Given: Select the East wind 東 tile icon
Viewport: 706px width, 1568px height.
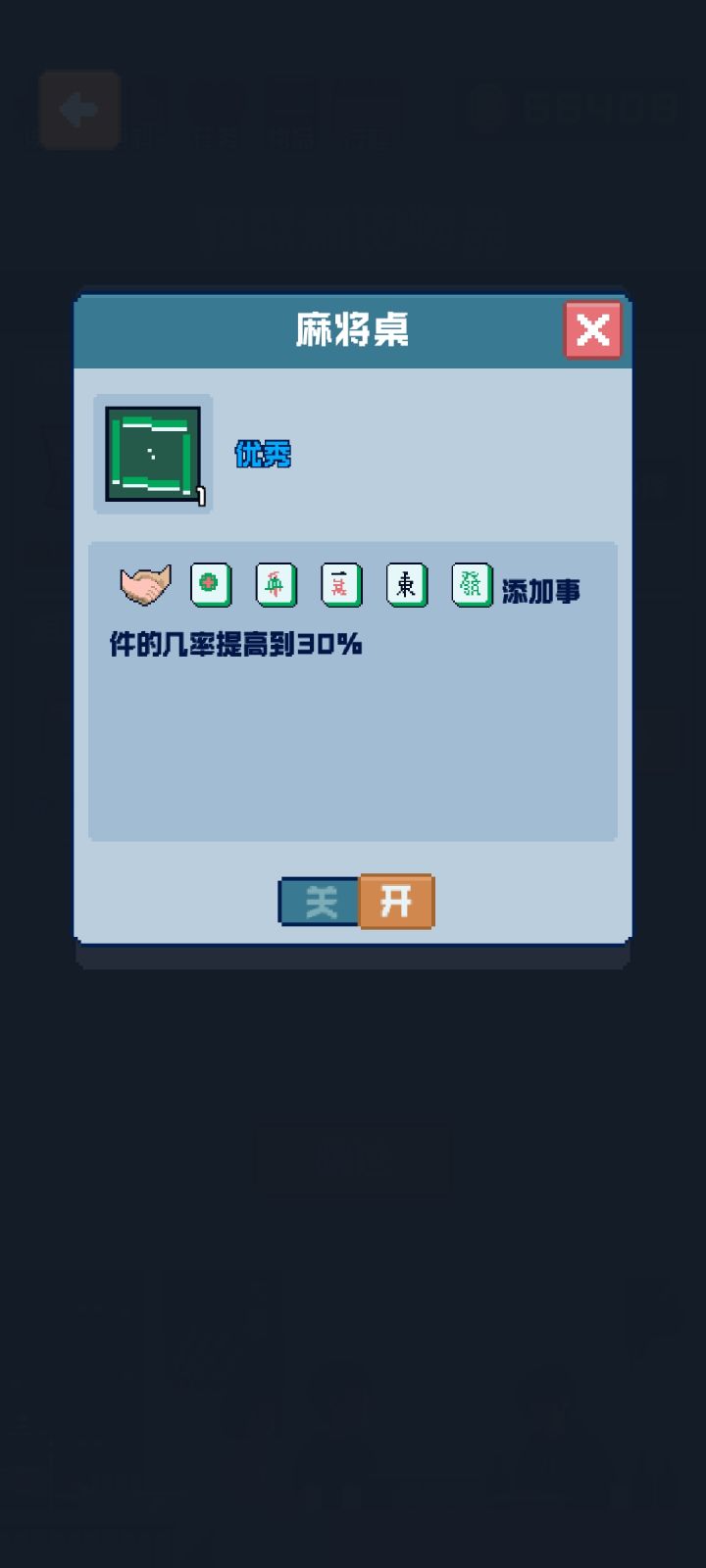Looking at the screenshot, I should (x=406, y=585).
